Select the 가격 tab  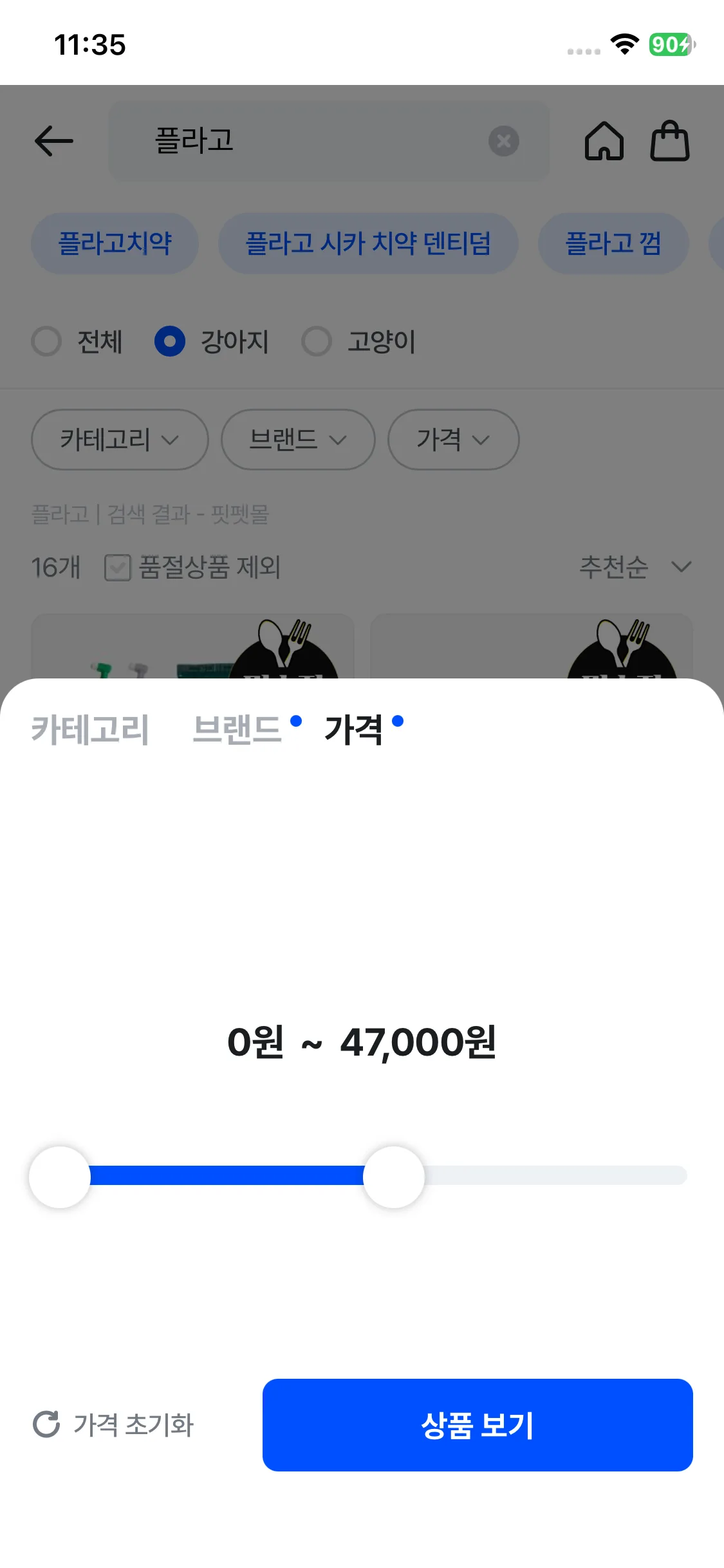[x=354, y=730]
